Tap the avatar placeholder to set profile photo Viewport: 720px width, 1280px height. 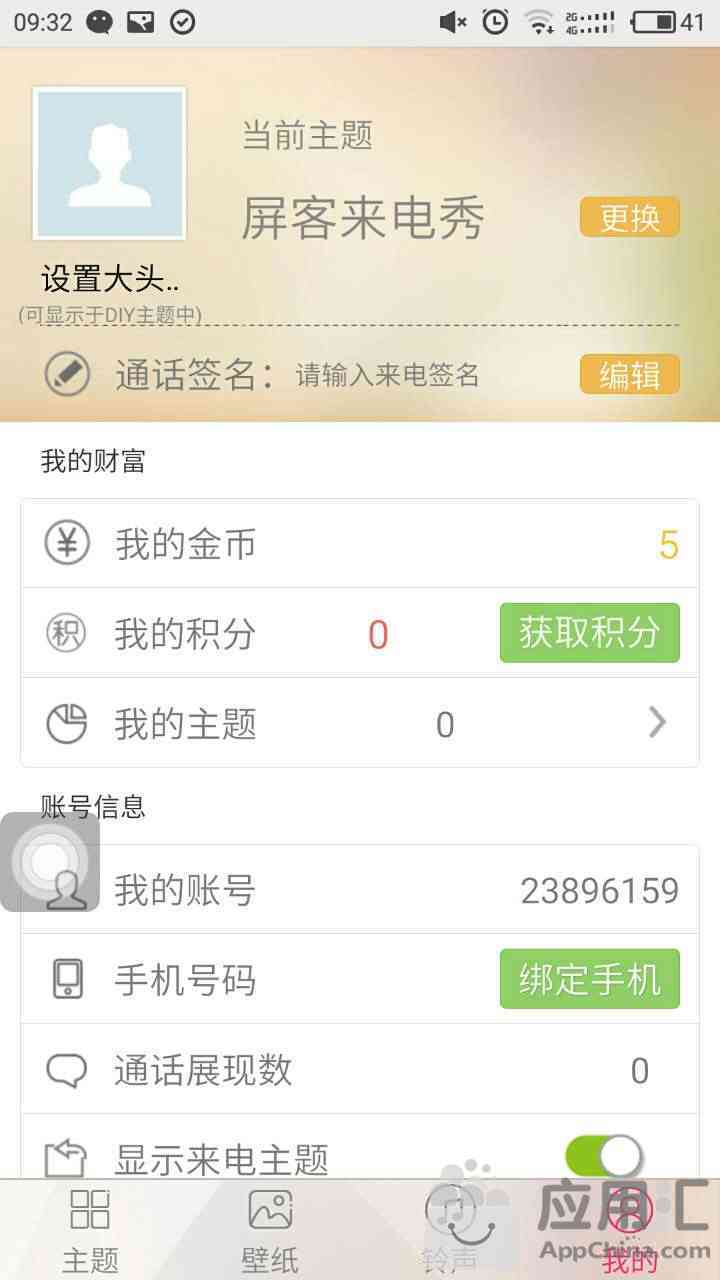pyautogui.click(x=109, y=163)
